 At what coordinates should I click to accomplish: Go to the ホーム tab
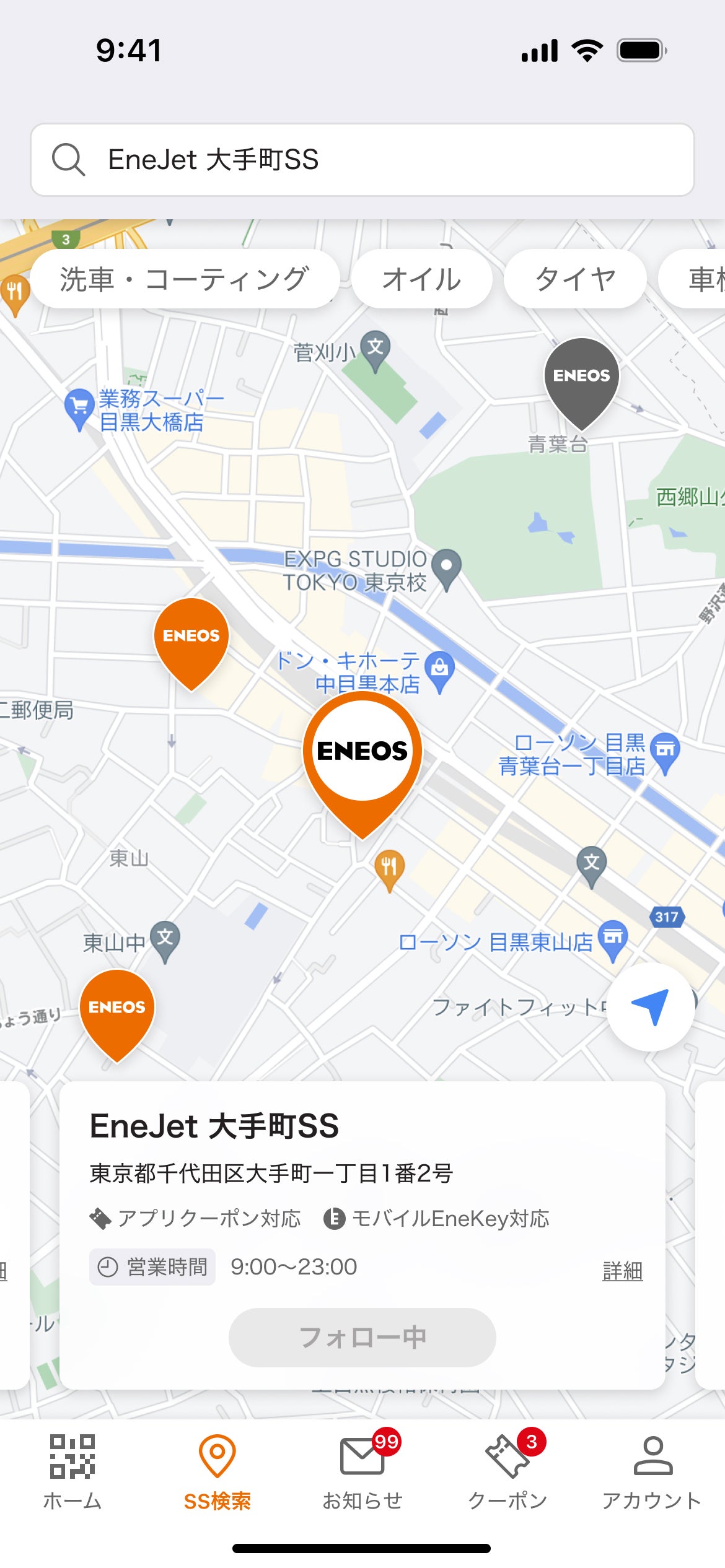(x=72, y=1473)
